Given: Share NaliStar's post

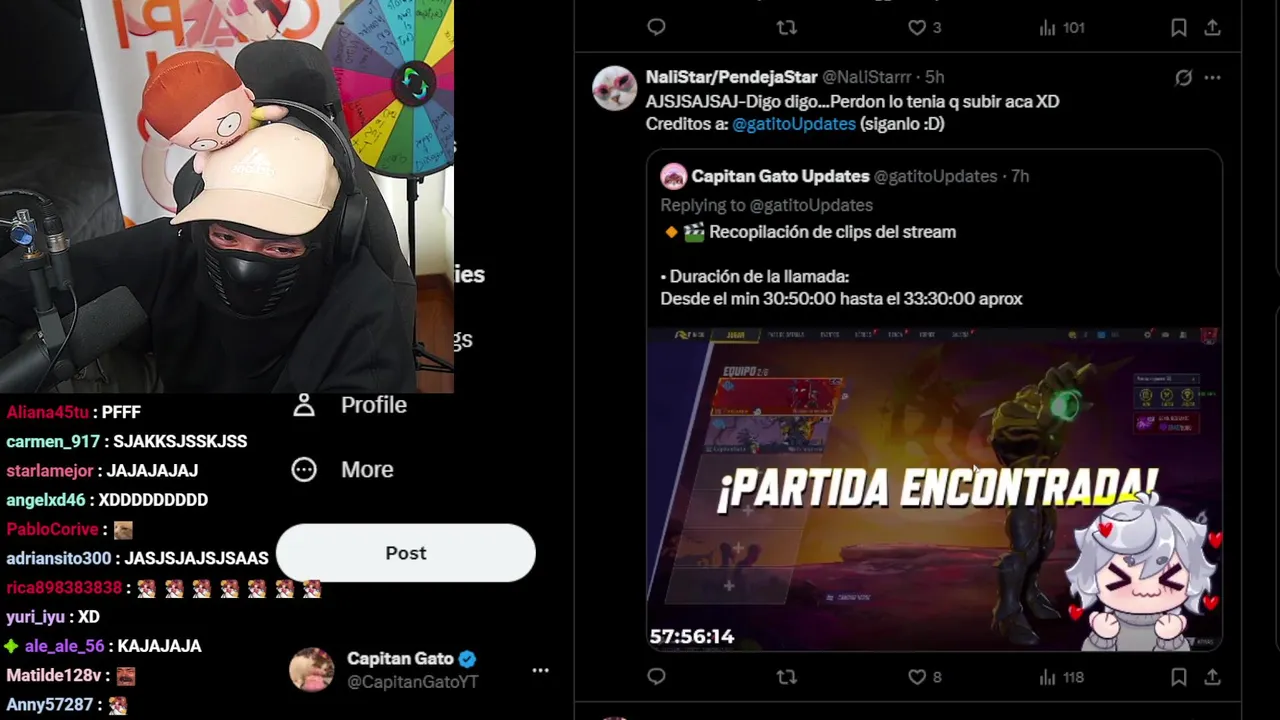Looking at the screenshot, I should [1212, 677].
